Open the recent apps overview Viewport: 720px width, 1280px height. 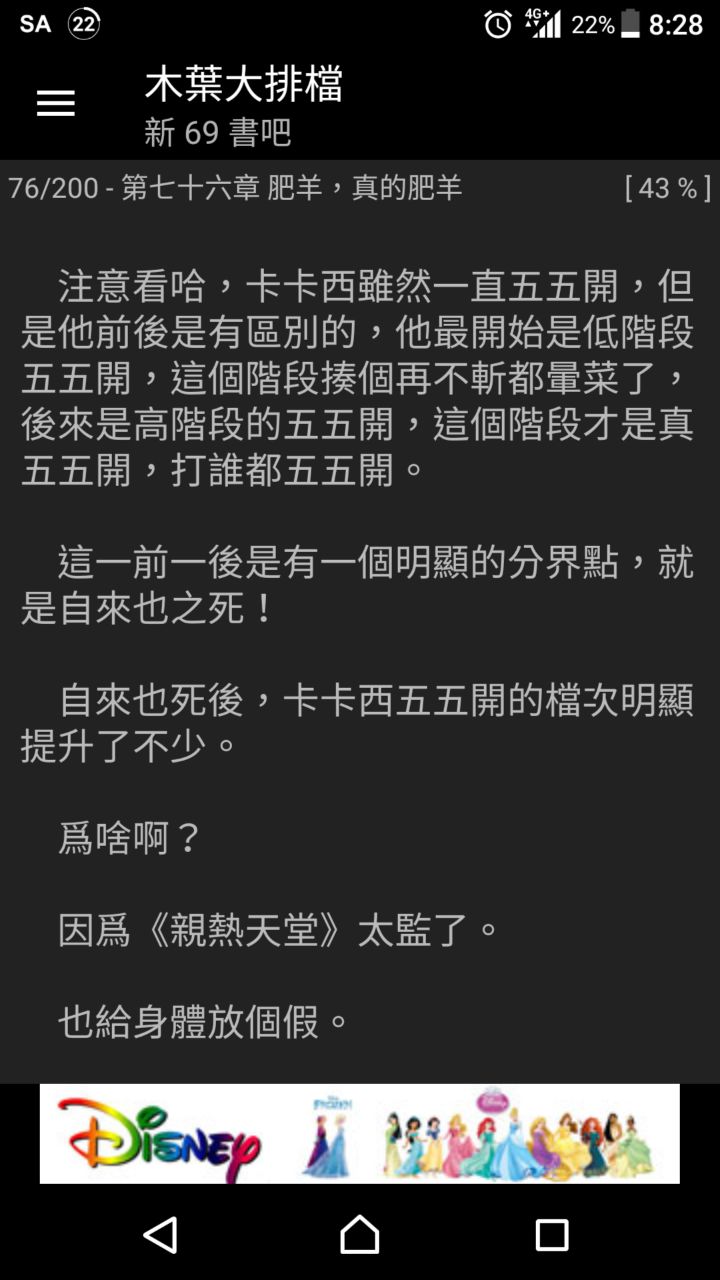(552, 1235)
